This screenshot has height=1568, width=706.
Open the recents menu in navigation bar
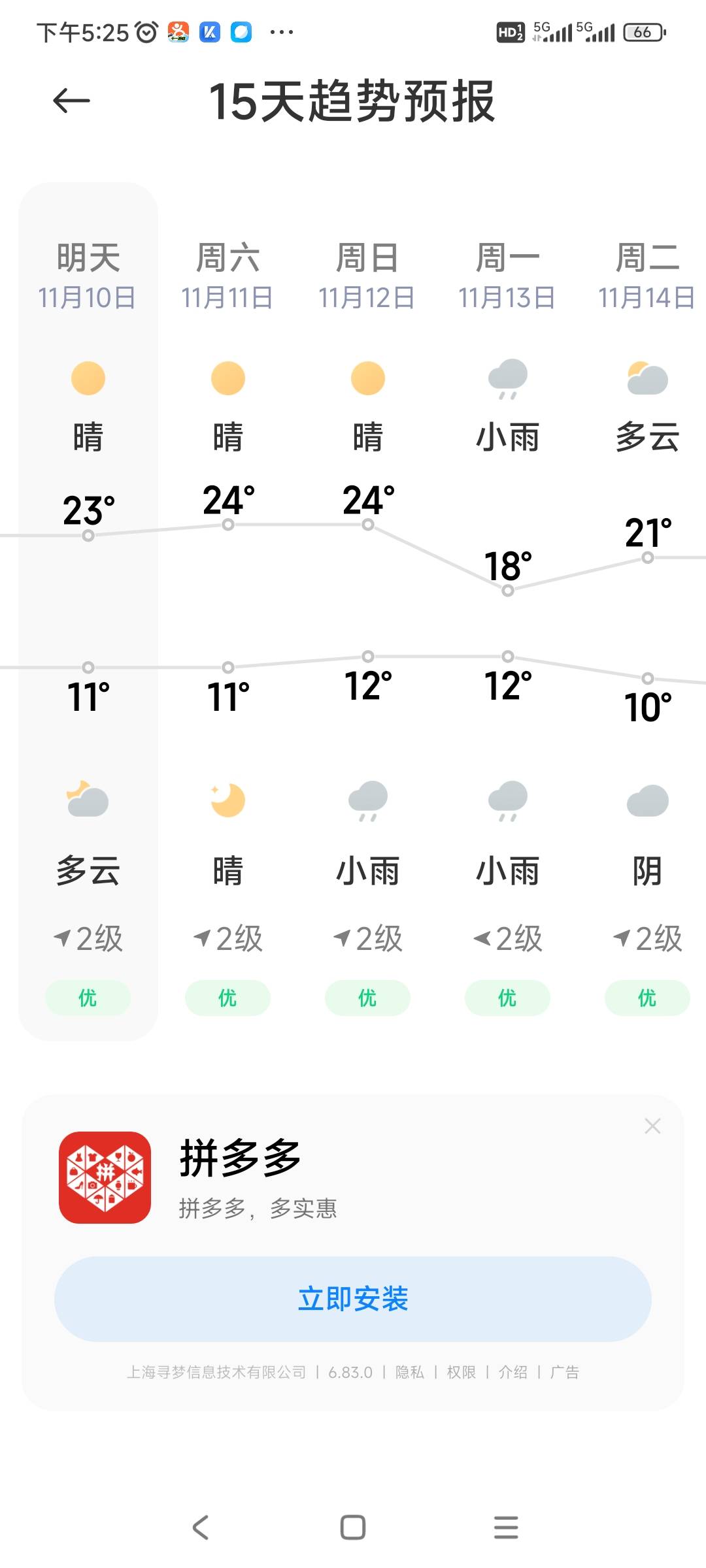pos(505,1527)
